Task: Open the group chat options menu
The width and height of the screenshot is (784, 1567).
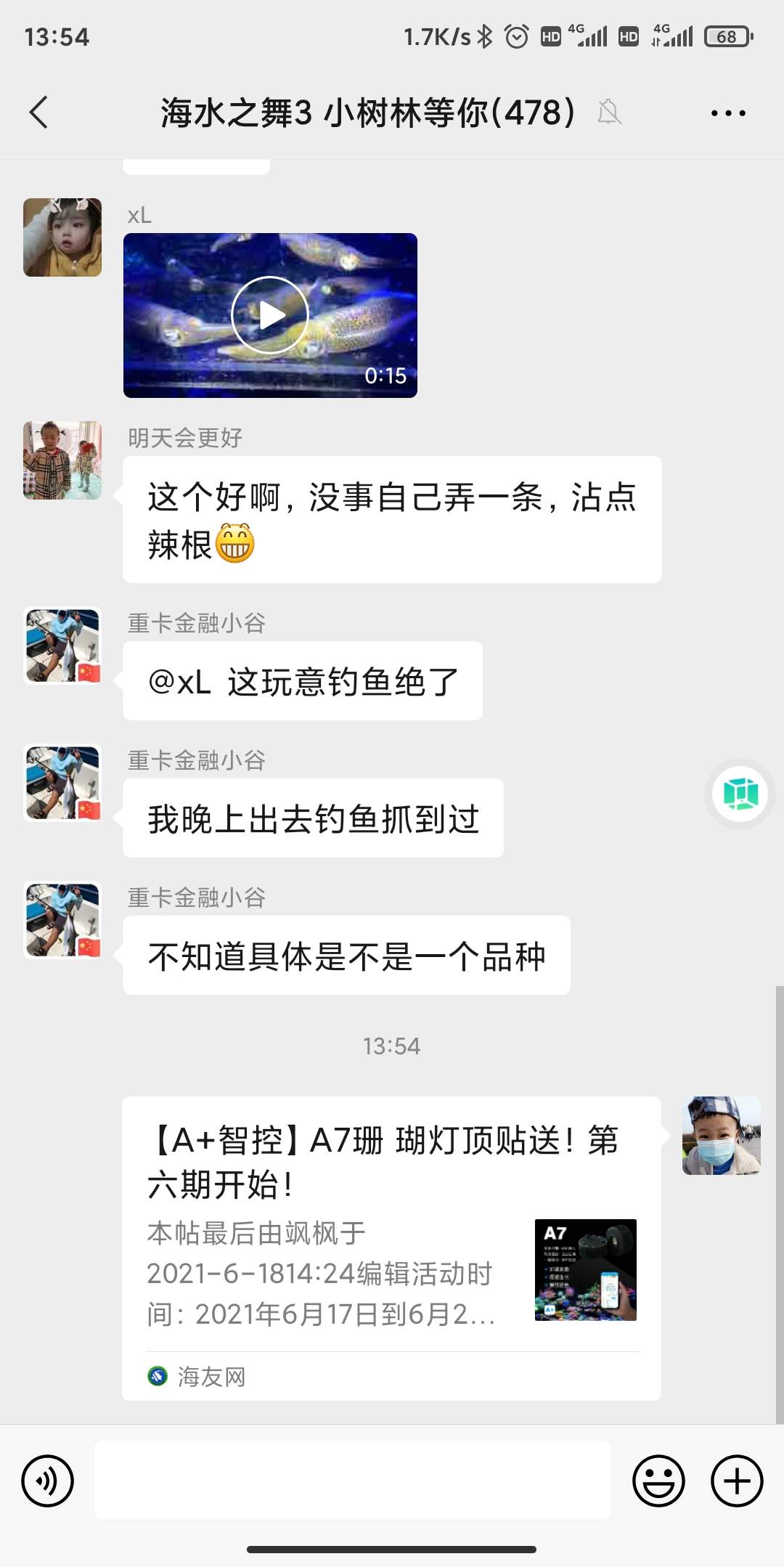Action: point(728,113)
